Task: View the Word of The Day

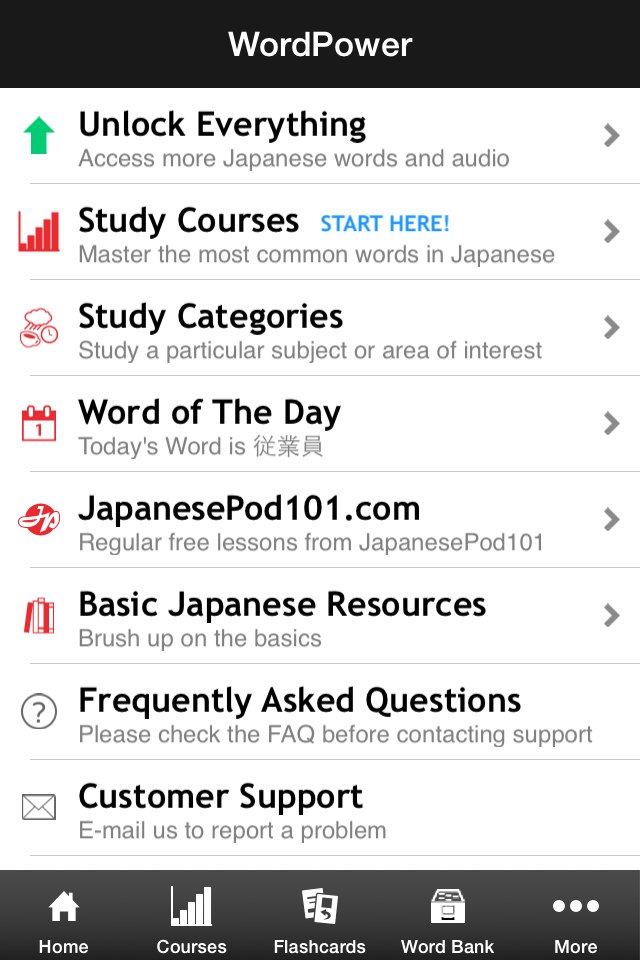Action: click(x=320, y=424)
